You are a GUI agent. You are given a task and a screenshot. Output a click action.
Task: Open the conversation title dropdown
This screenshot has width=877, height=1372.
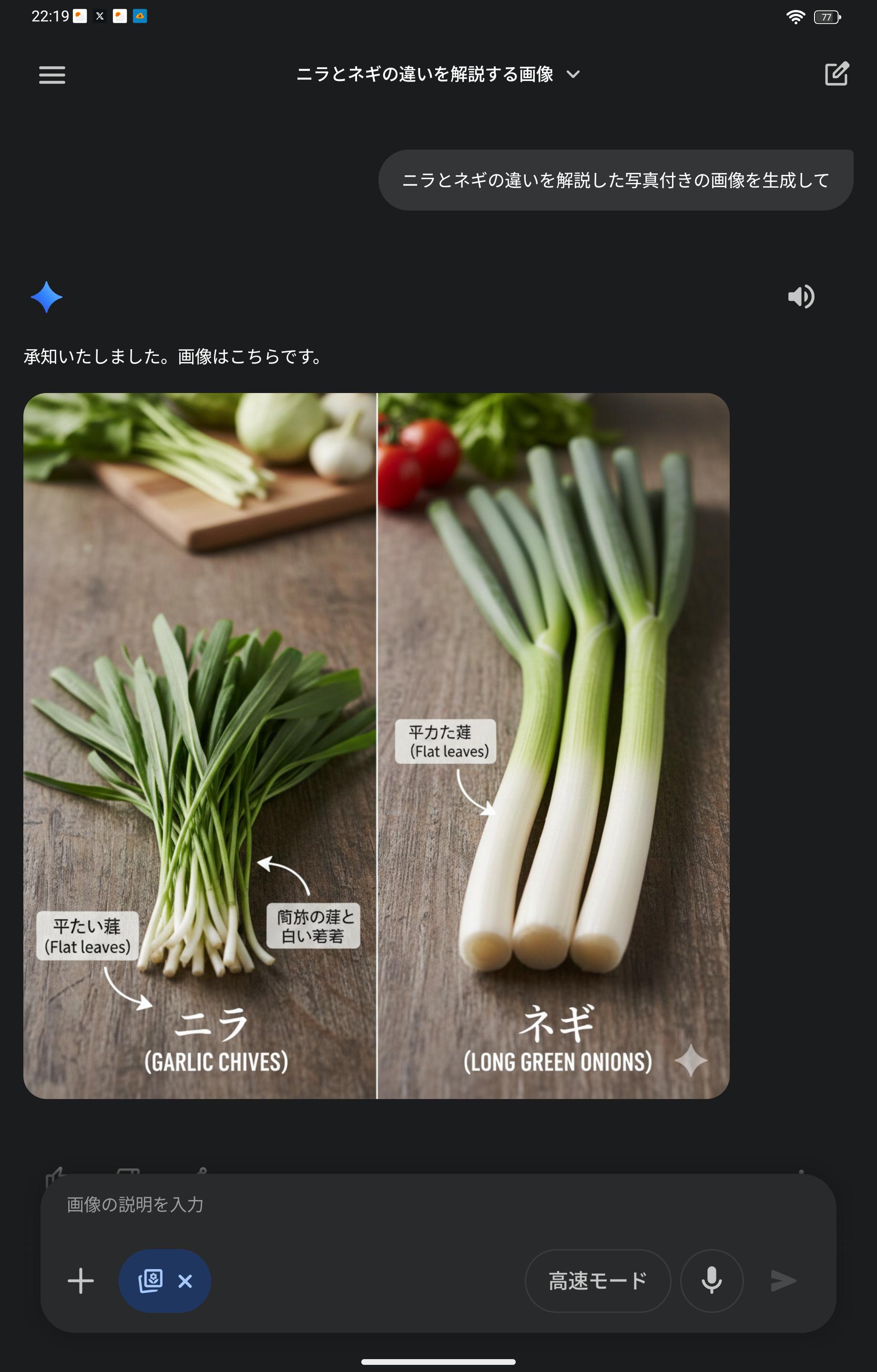(573, 74)
